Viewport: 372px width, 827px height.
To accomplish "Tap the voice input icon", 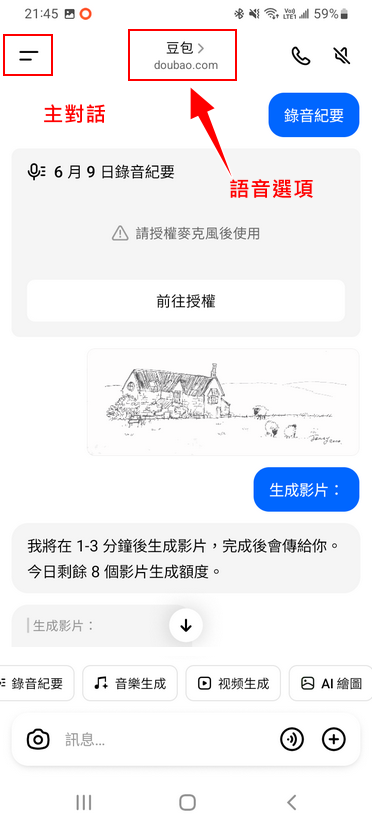I will [292, 739].
